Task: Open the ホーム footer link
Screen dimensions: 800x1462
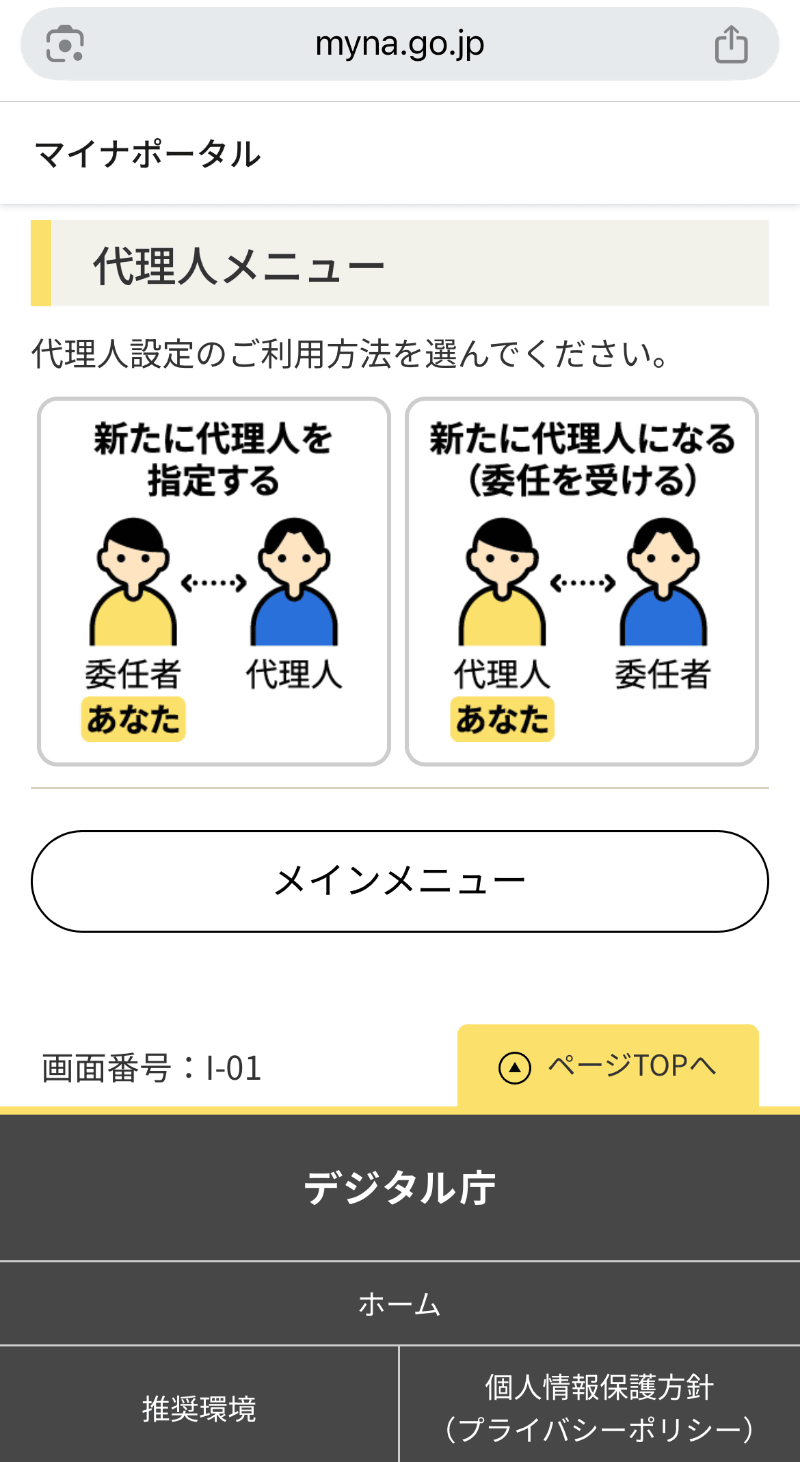Action: [x=400, y=1302]
